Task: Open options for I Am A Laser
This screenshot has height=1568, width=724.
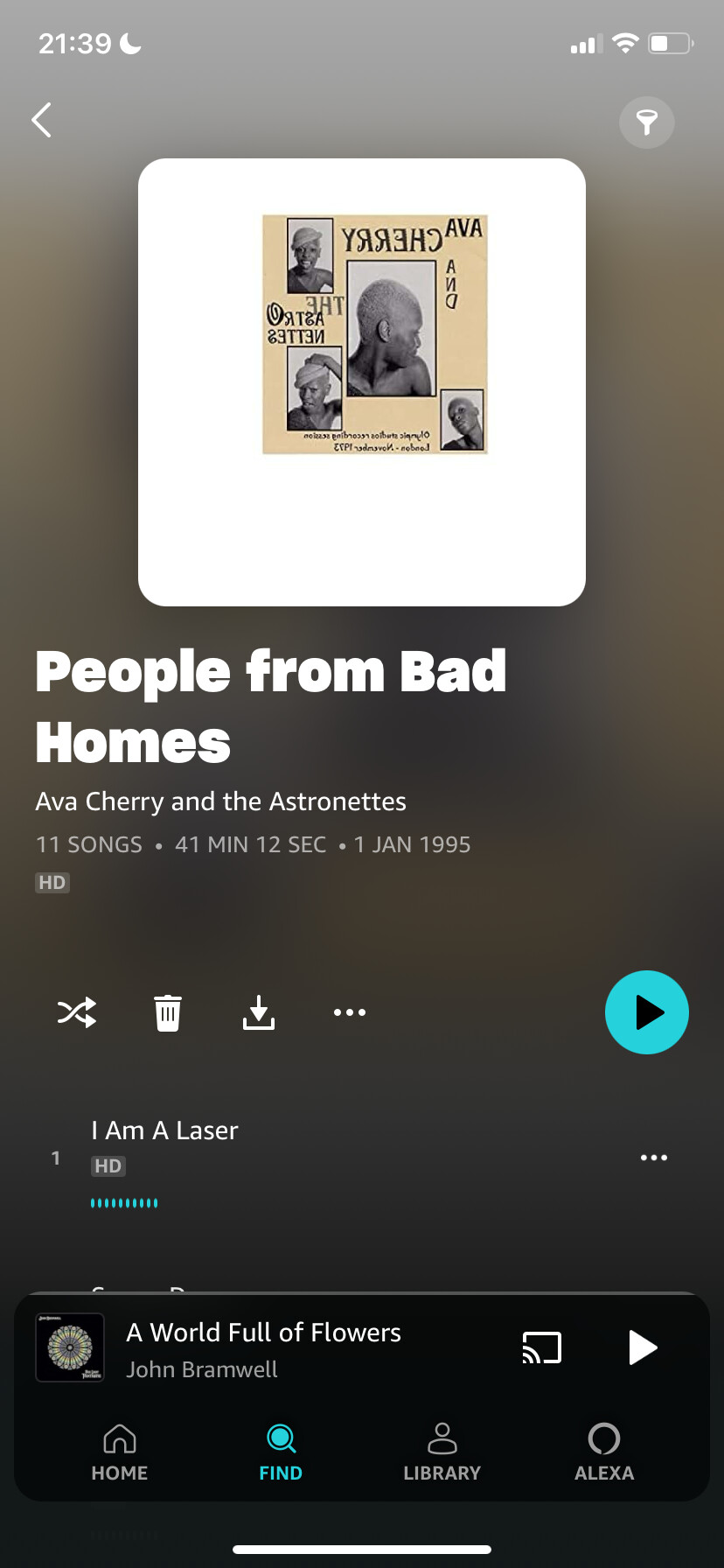Action: coord(653,1158)
